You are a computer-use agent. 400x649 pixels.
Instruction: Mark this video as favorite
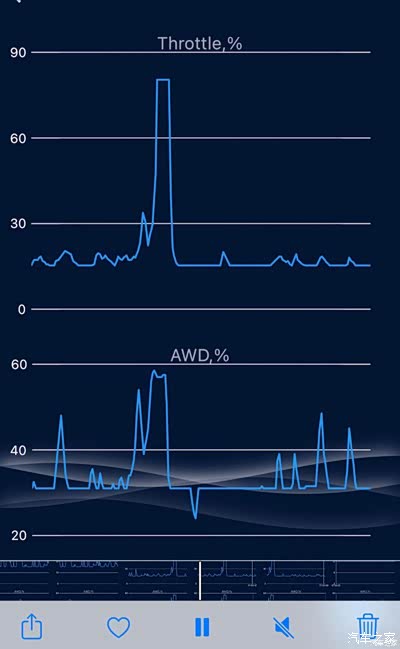[118, 627]
